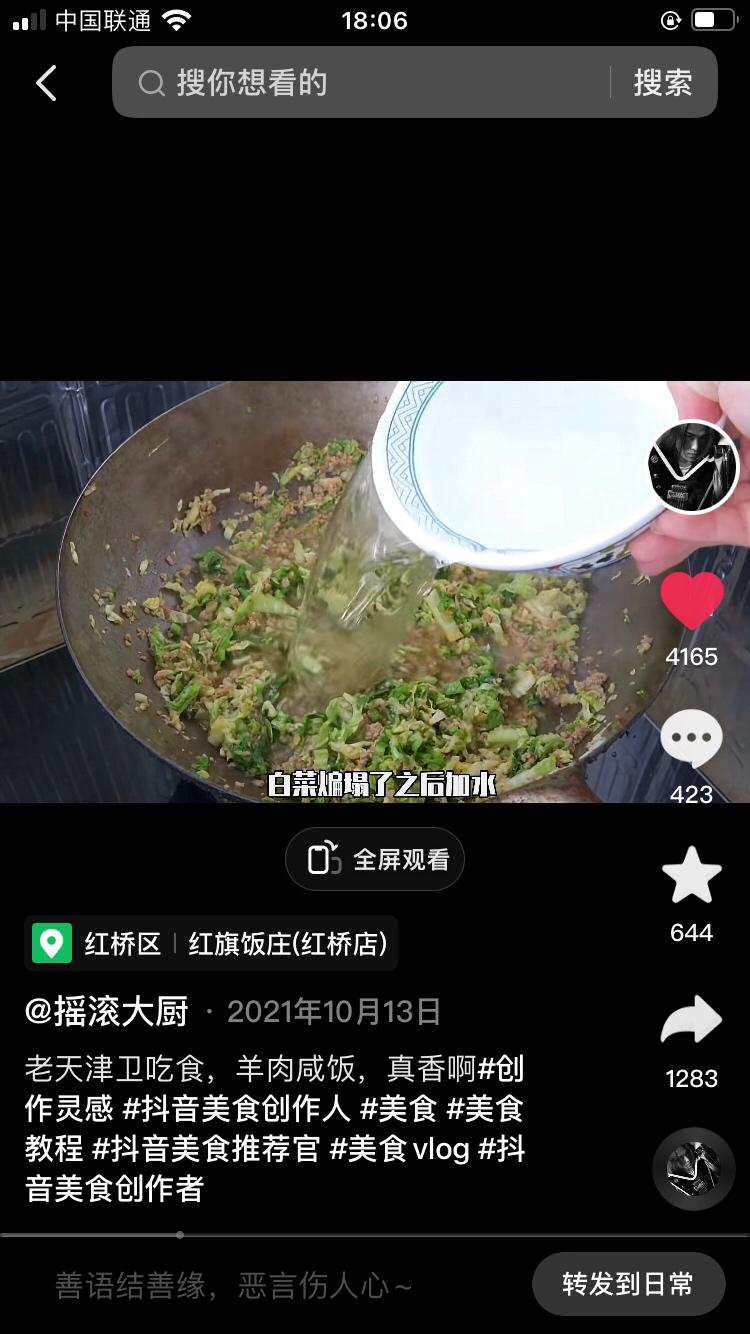
Task: Share the video with the arrow icon
Action: click(x=692, y=1019)
